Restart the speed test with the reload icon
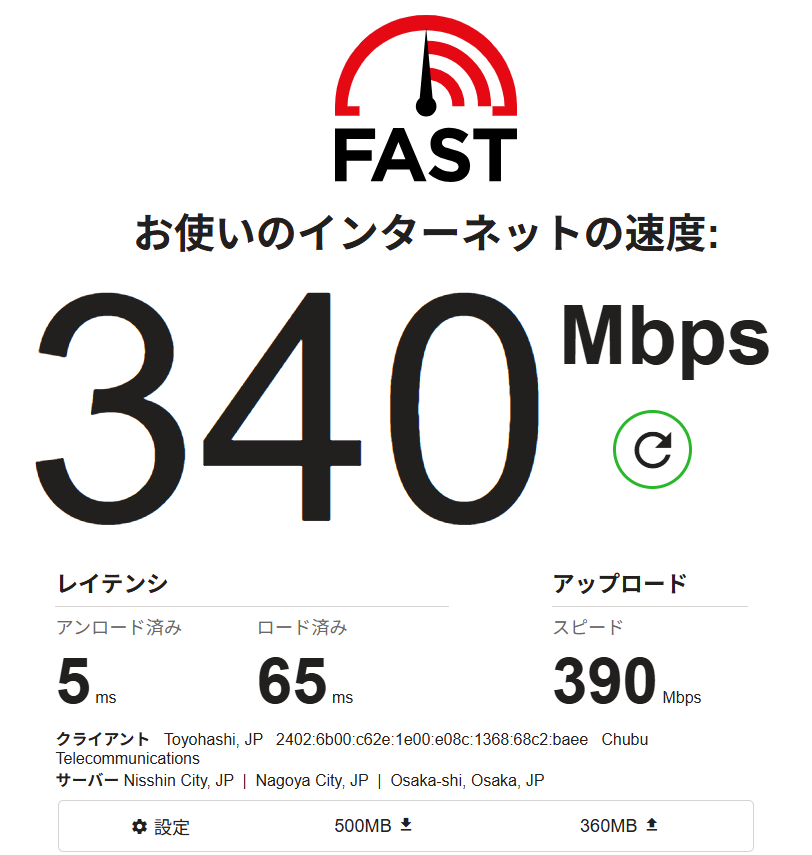This screenshot has width=812, height=855. (x=652, y=450)
